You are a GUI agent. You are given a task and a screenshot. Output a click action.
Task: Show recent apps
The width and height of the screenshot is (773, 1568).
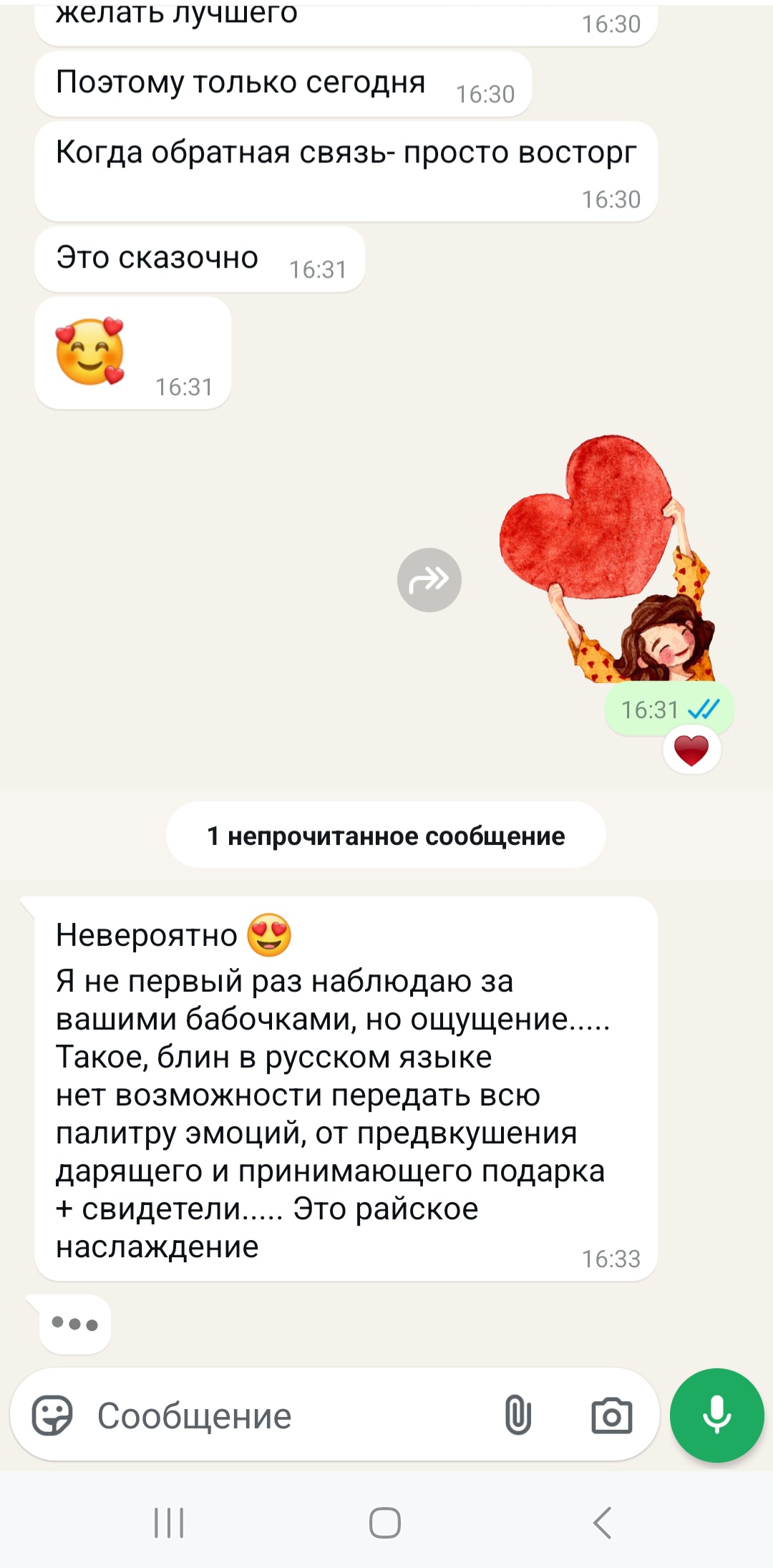click(170, 1523)
